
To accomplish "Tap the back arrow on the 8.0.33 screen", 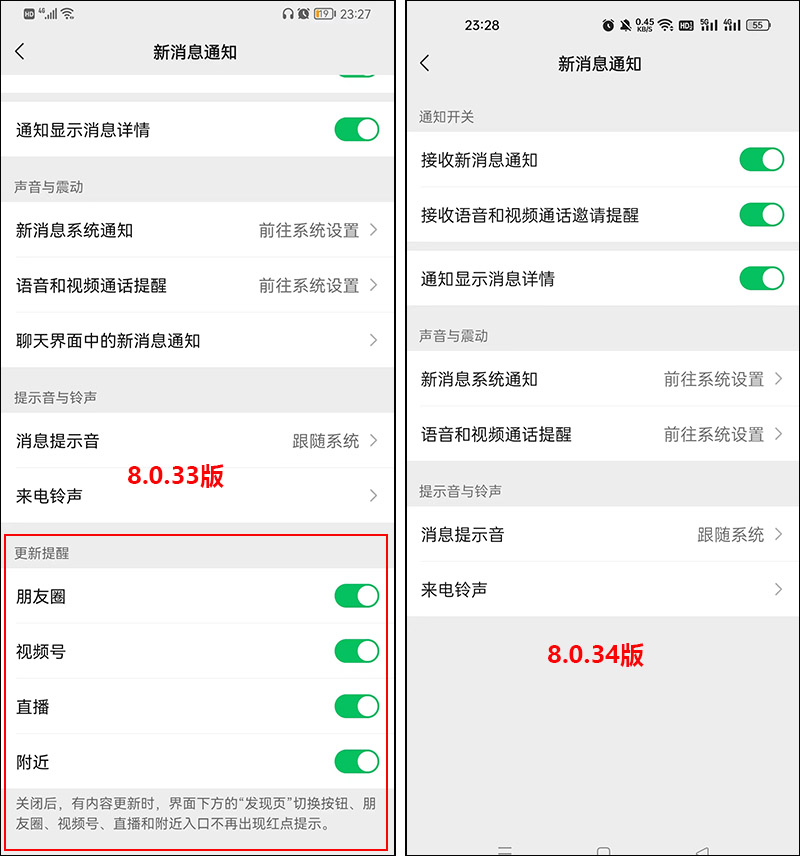I will pyautogui.click(x=20, y=50).
